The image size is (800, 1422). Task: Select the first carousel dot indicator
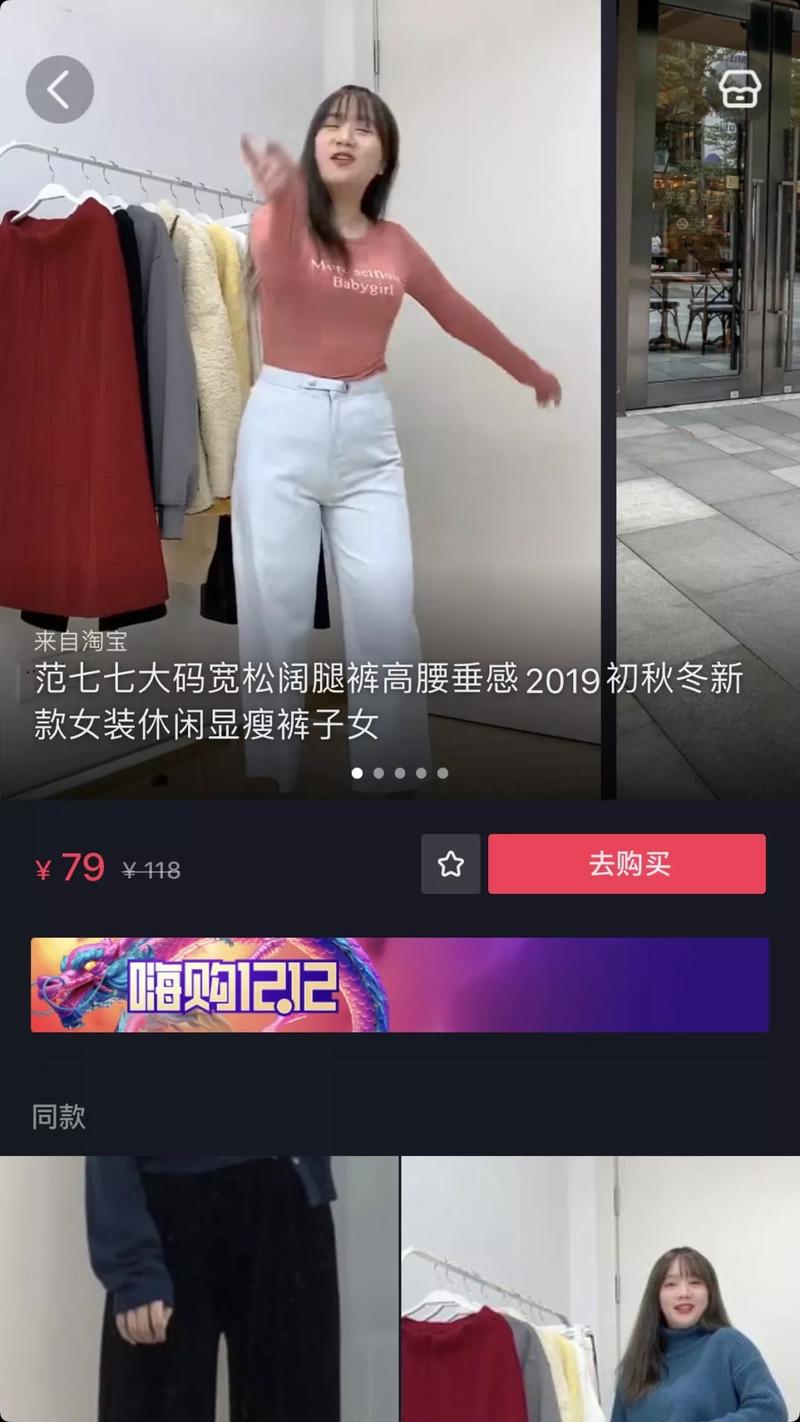click(x=358, y=772)
